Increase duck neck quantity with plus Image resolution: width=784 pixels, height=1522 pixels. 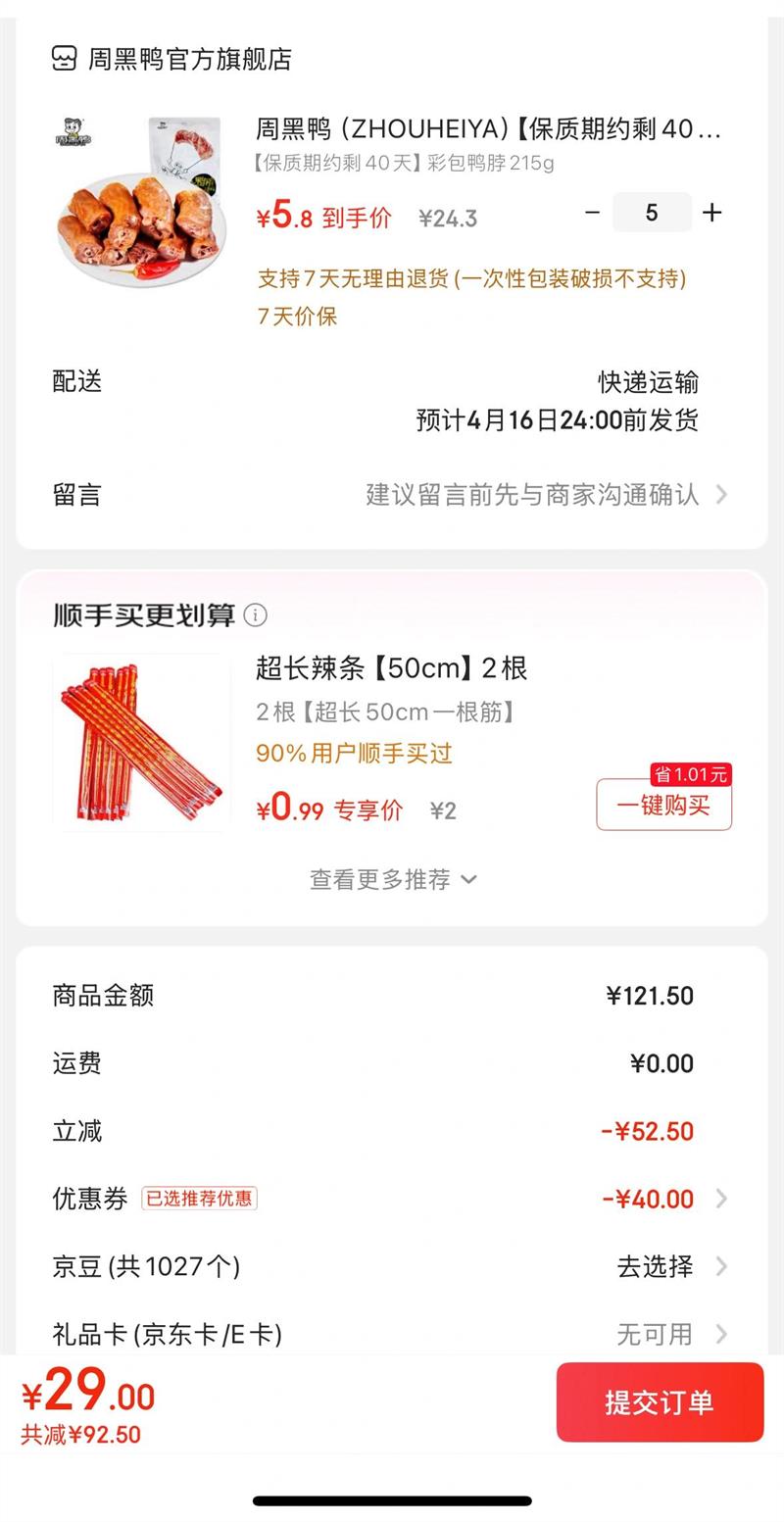click(712, 213)
